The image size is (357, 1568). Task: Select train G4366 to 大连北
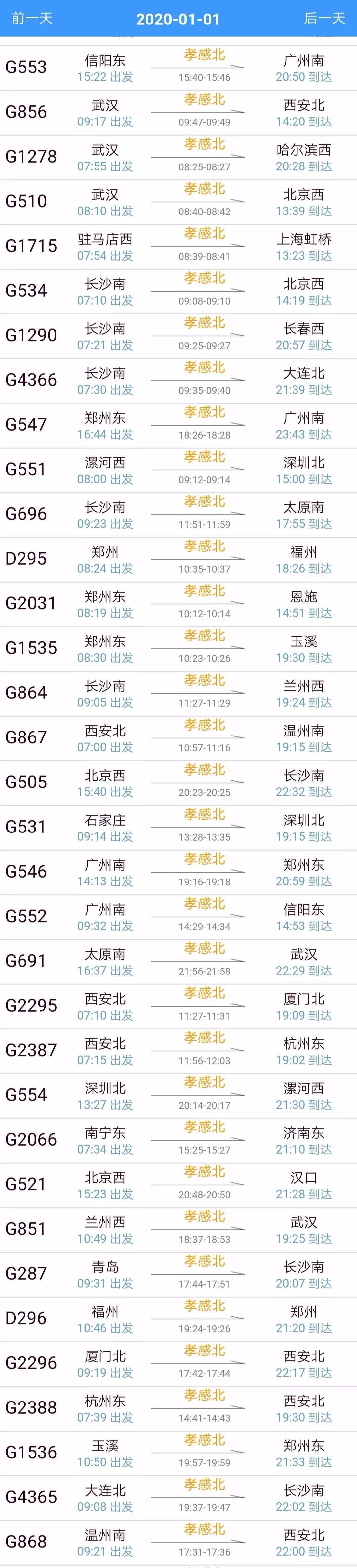[x=178, y=380]
